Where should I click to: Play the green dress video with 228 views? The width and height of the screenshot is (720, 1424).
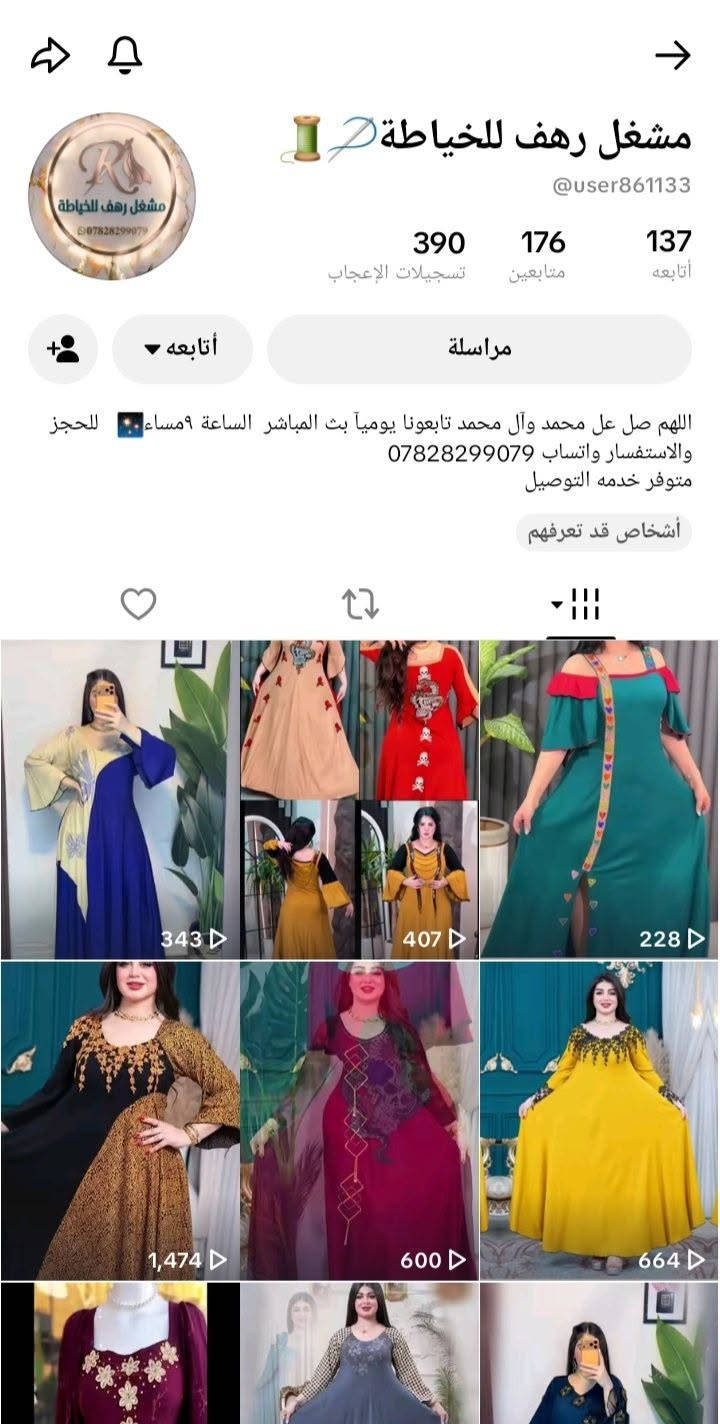600,800
